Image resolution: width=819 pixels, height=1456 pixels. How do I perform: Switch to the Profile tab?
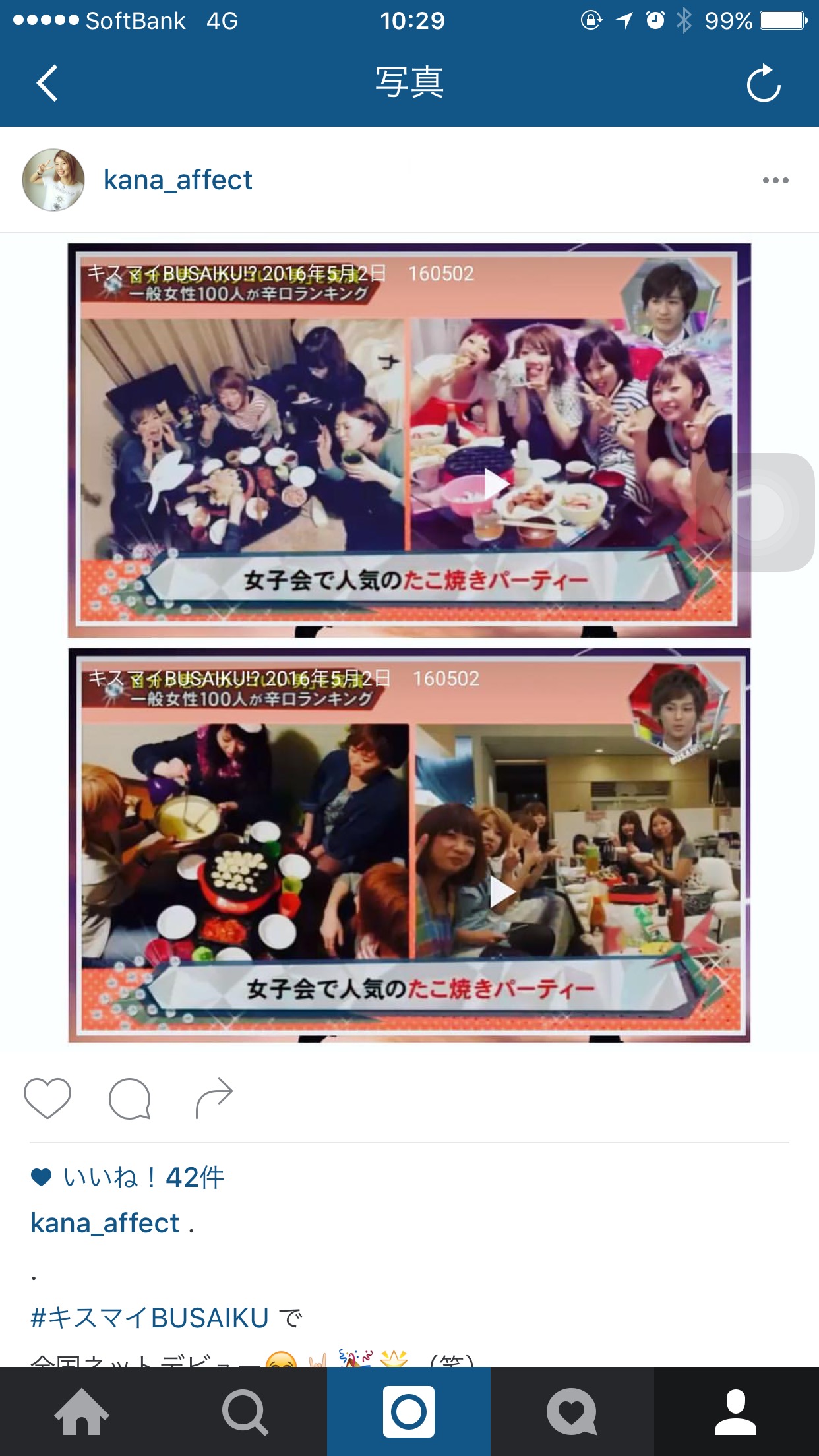tap(736, 1412)
